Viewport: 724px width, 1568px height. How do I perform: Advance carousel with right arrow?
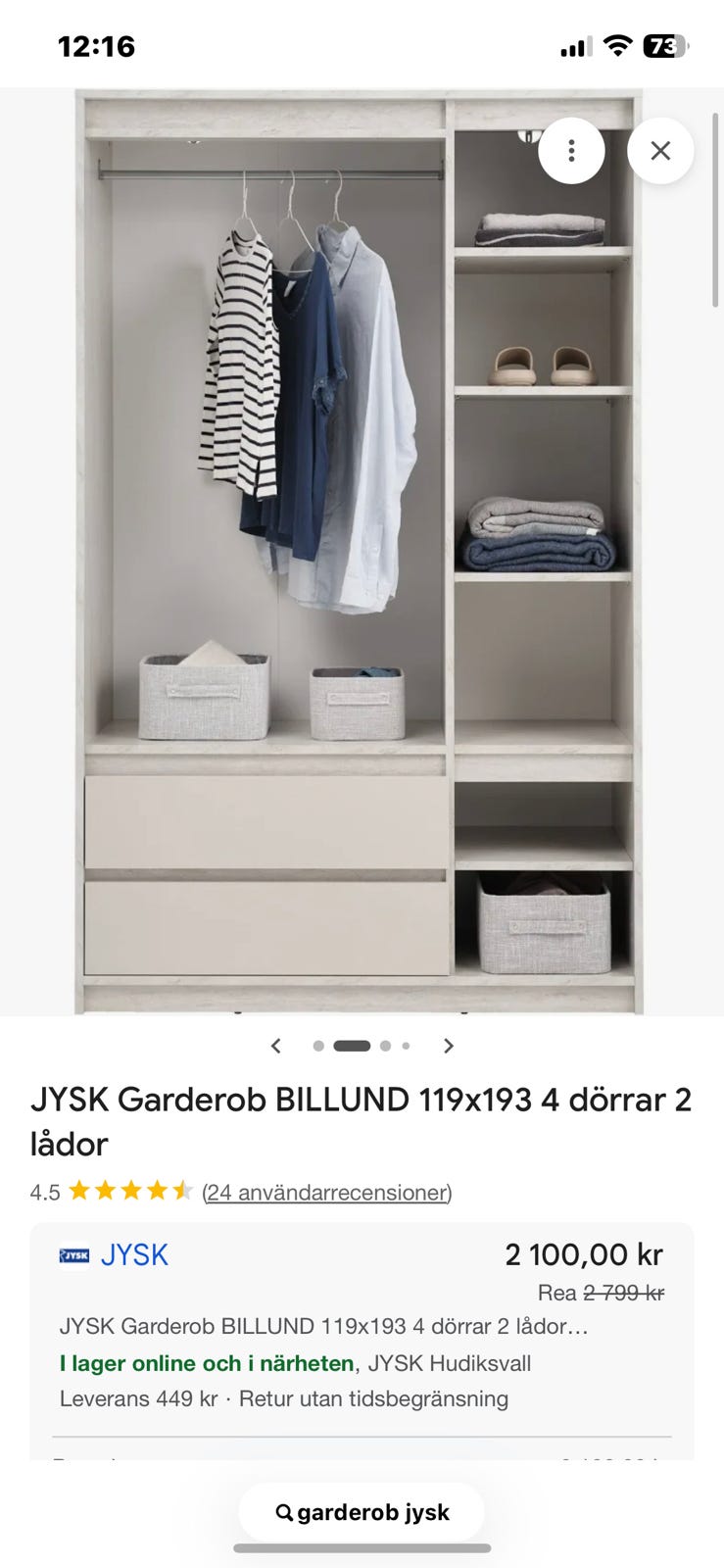449,1046
